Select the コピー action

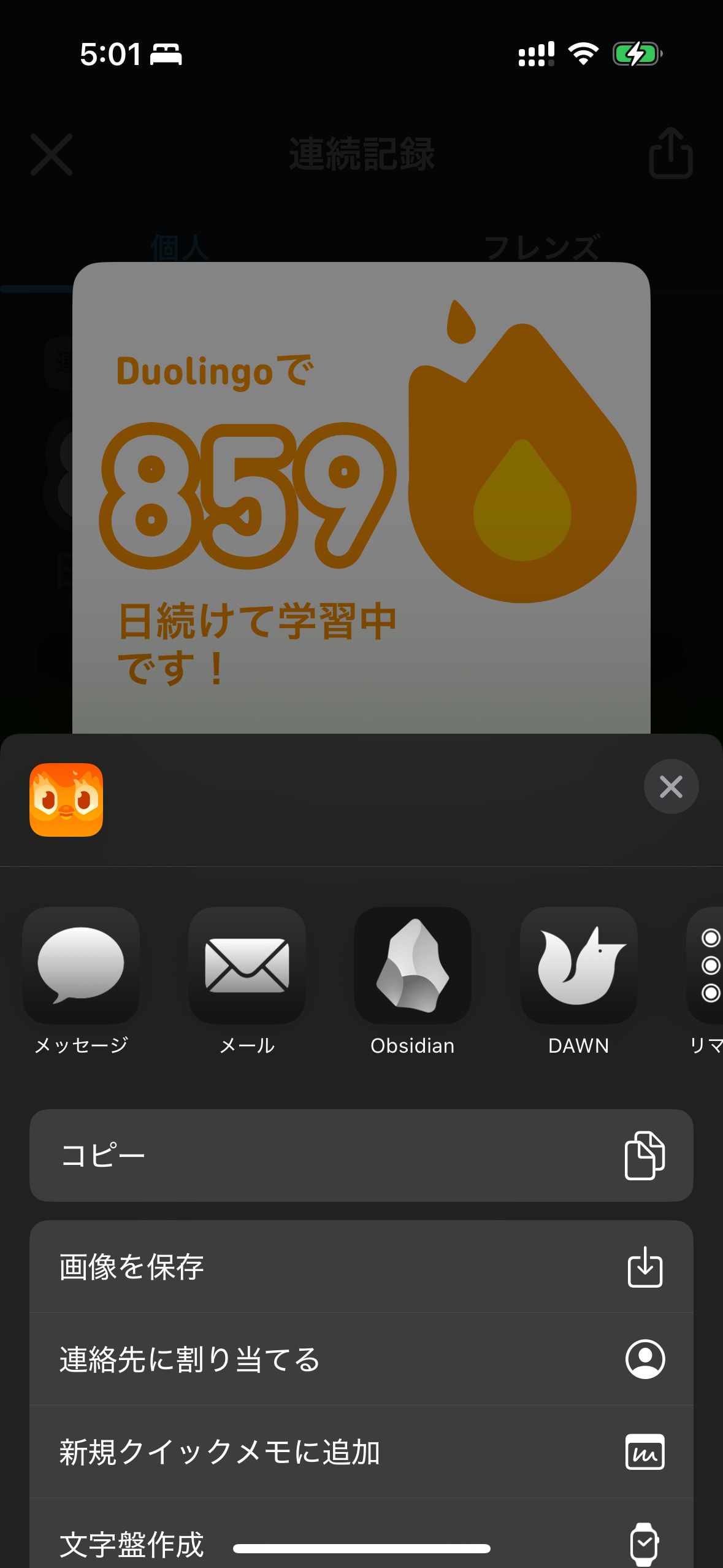coord(361,1155)
